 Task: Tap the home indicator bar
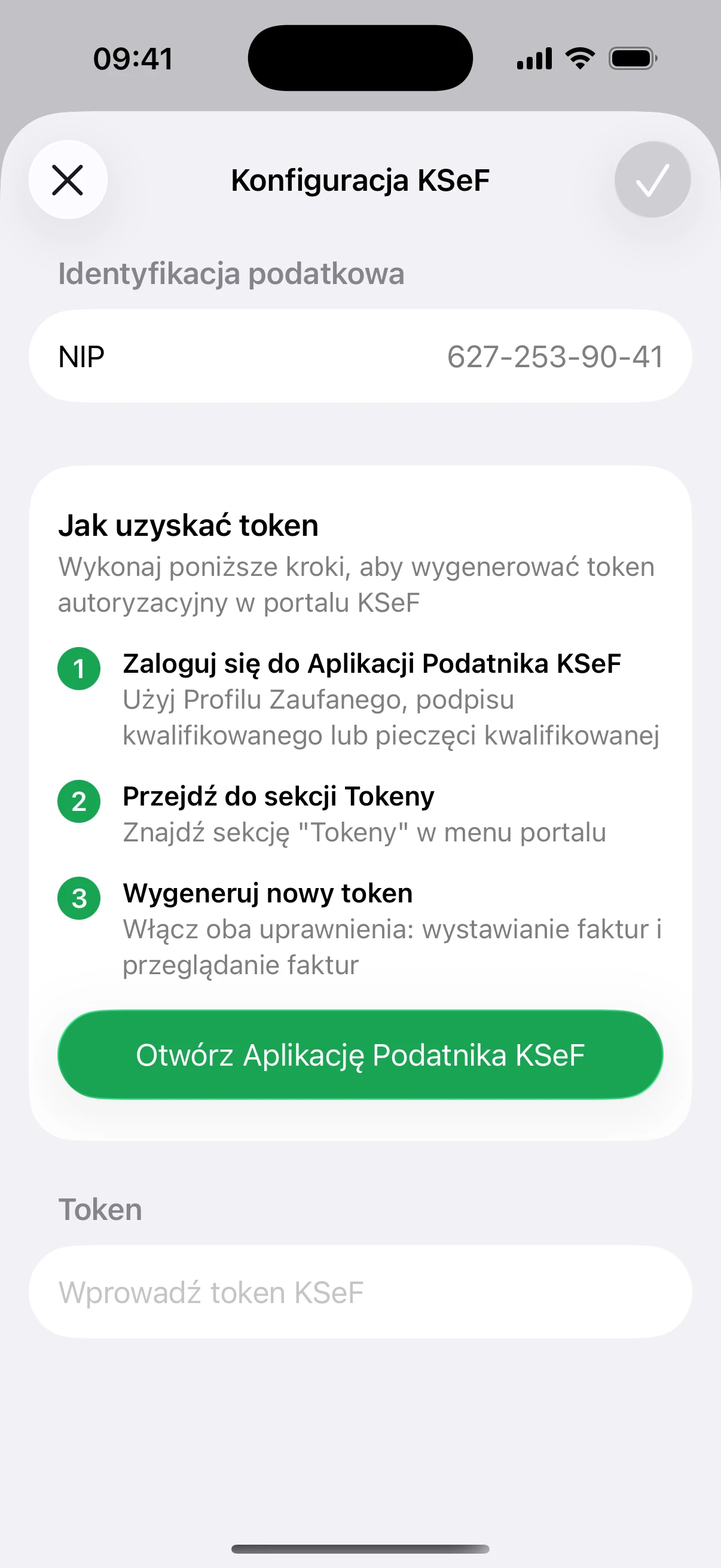(x=360, y=1545)
